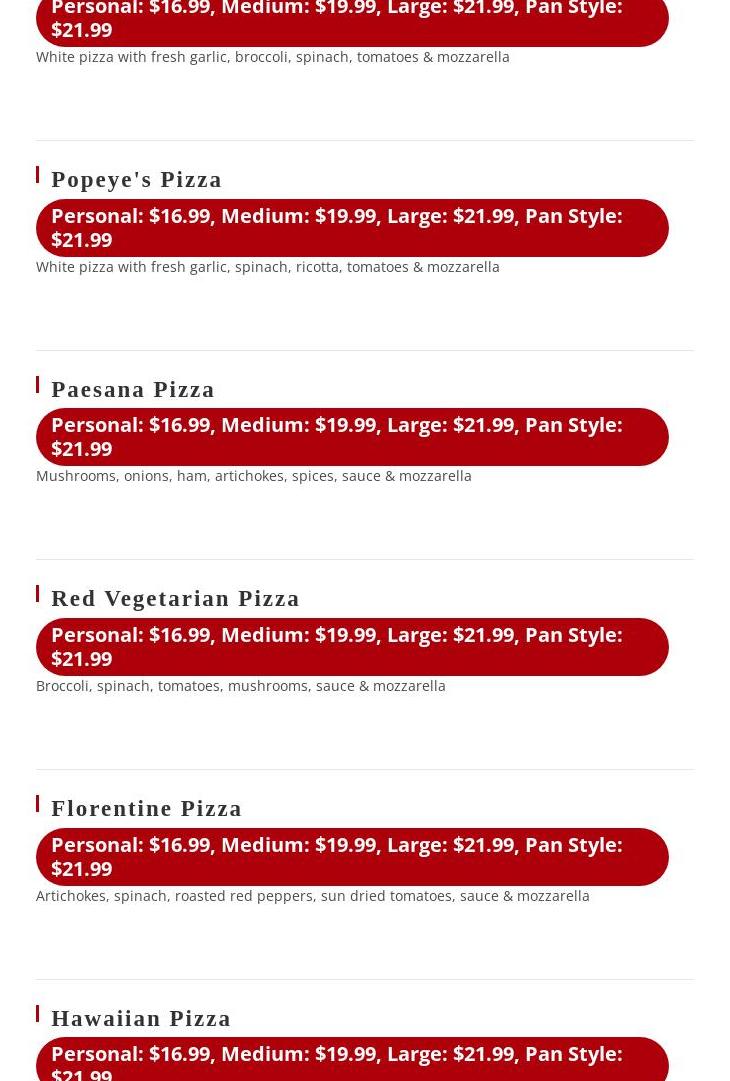Open the Popeye's Pizza menu item
The image size is (730, 1081).
tap(137, 180)
